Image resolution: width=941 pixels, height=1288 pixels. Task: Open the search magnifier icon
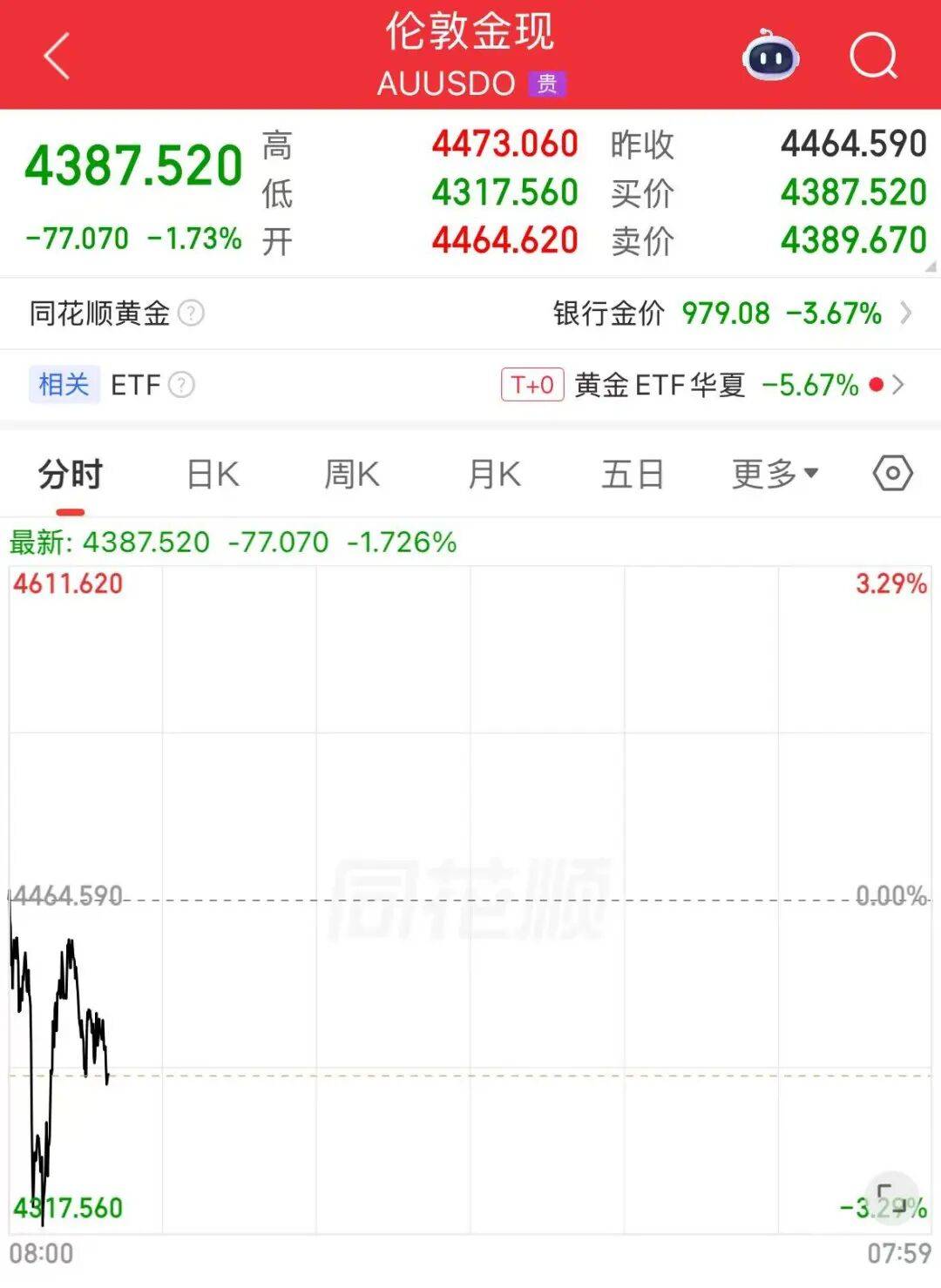tap(873, 57)
